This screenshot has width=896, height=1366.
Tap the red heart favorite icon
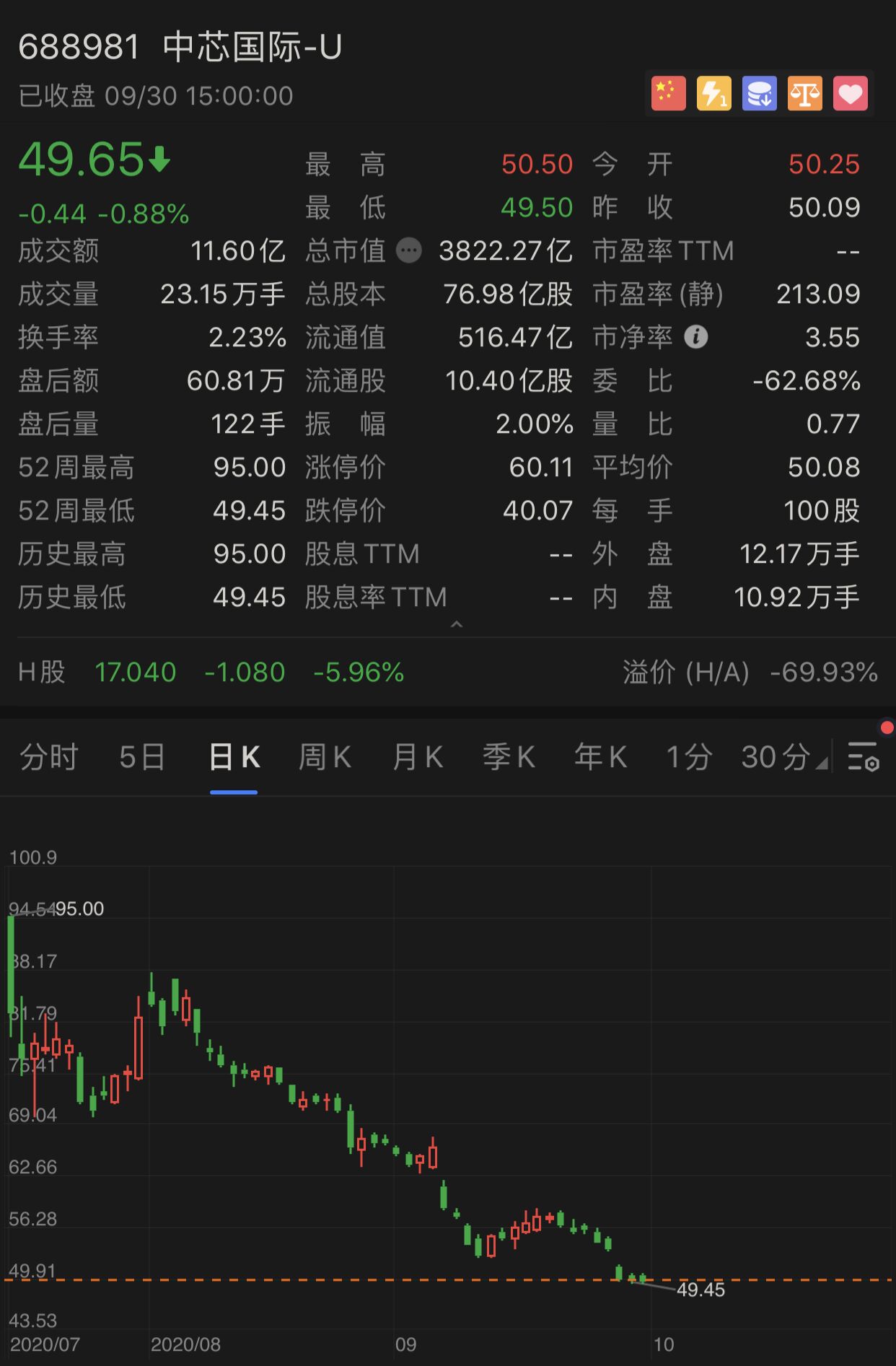coord(850,94)
